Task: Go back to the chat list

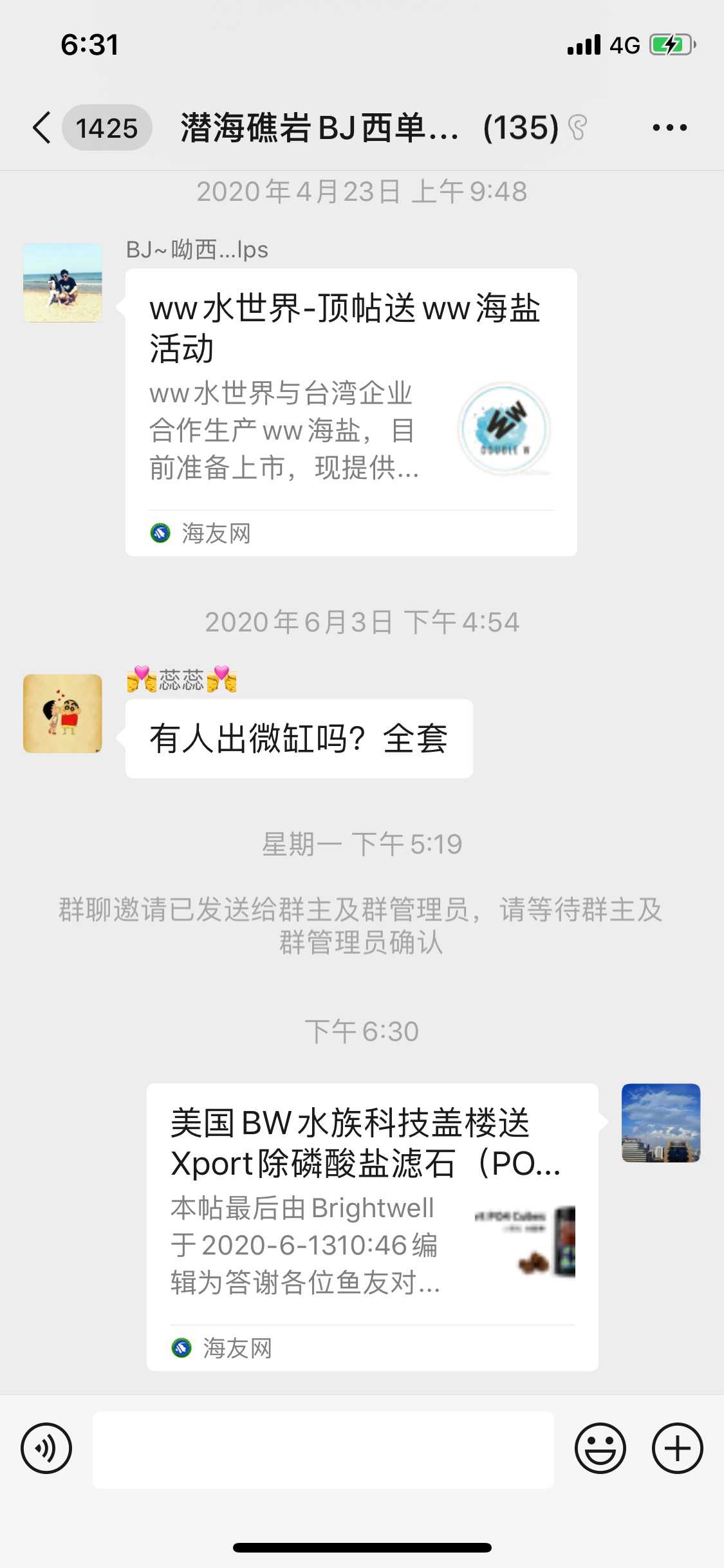Action: (x=42, y=127)
